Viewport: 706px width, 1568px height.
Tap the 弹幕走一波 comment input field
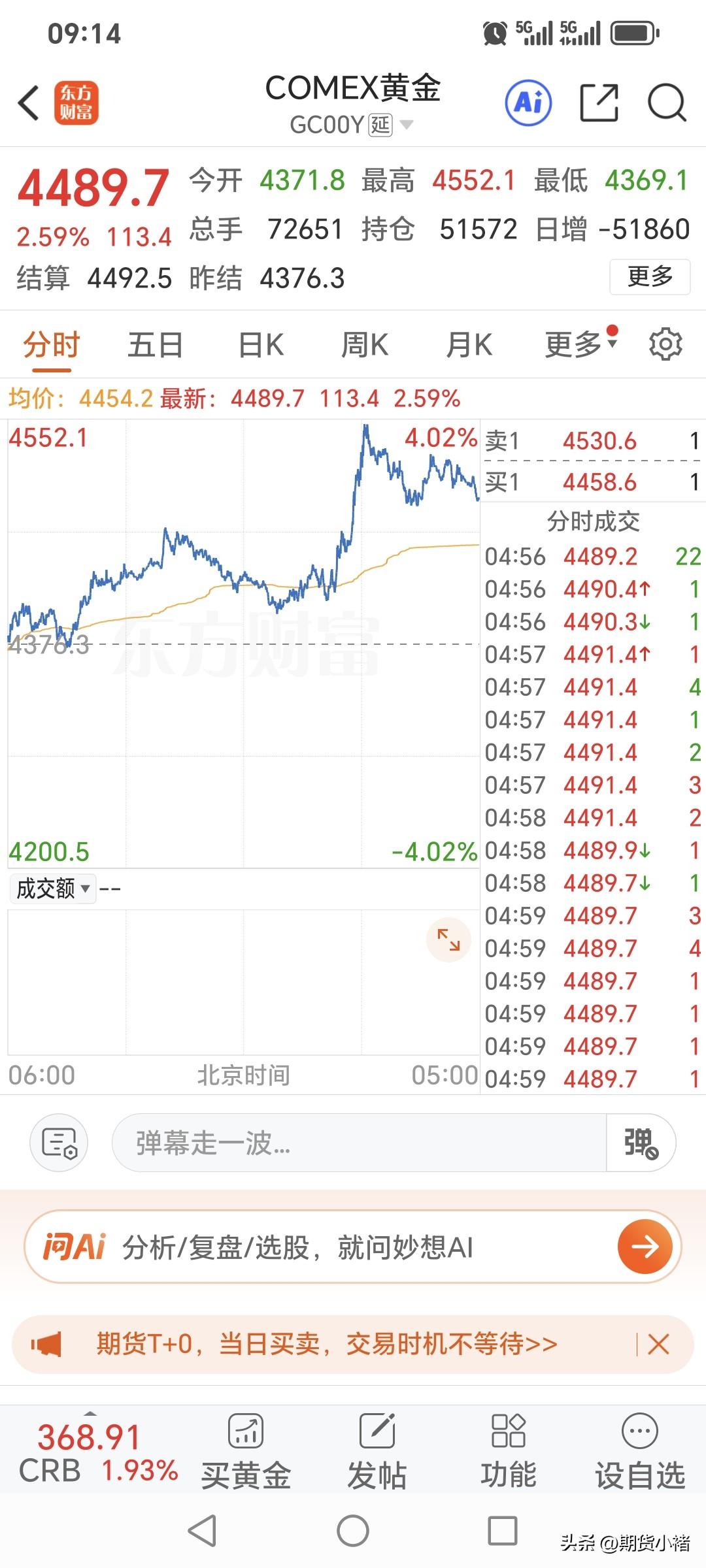pyautogui.click(x=327, y=1143)
